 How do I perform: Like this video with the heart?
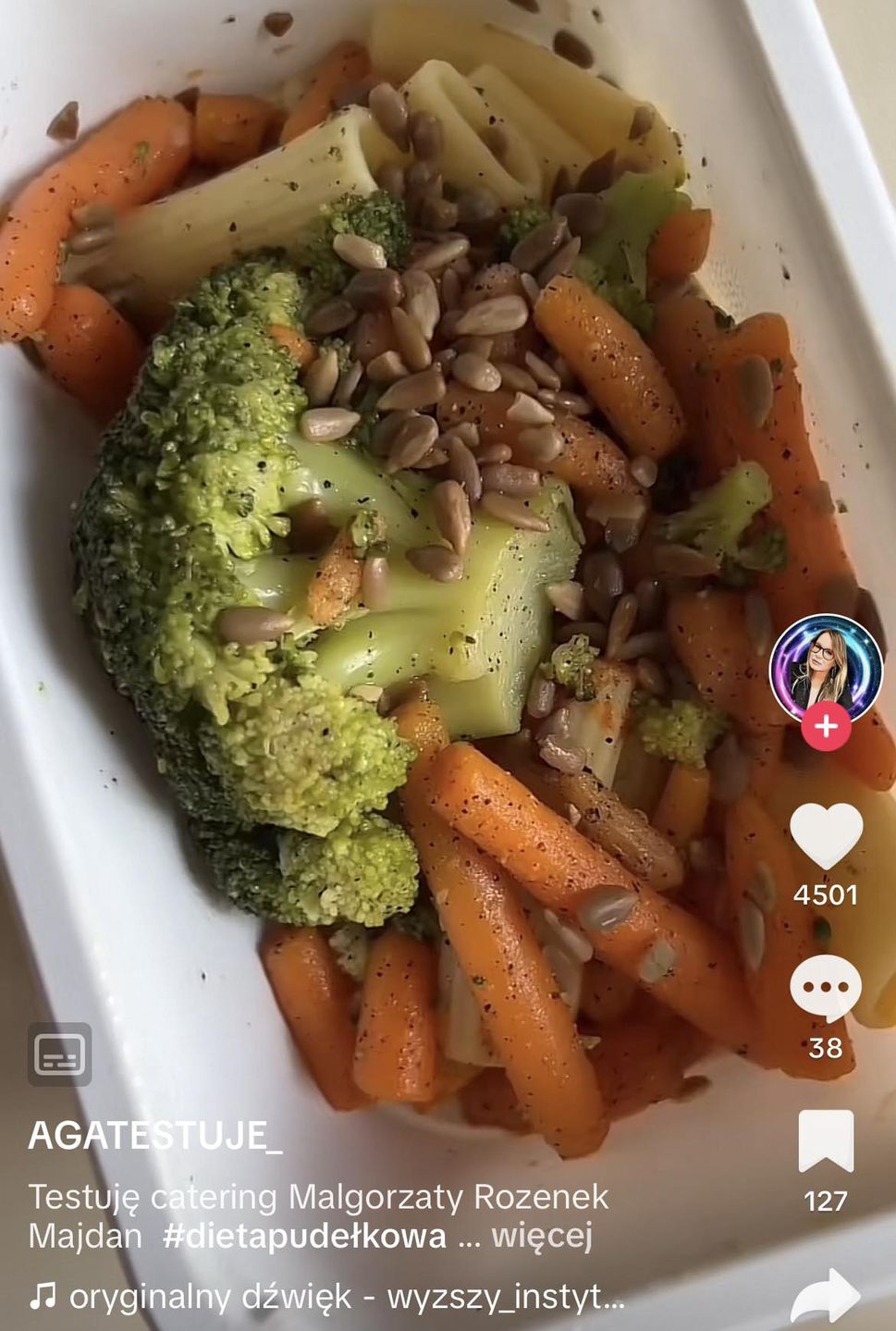click(x=826, y=835)
